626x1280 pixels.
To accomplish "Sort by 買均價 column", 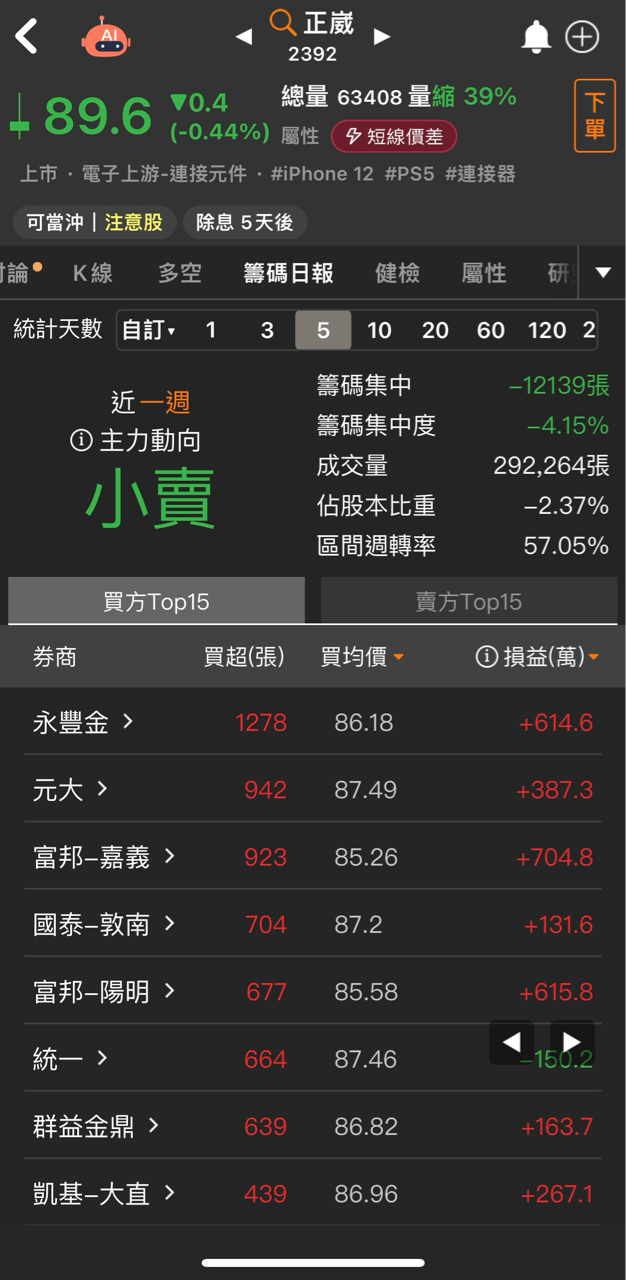I will point(362,657).
